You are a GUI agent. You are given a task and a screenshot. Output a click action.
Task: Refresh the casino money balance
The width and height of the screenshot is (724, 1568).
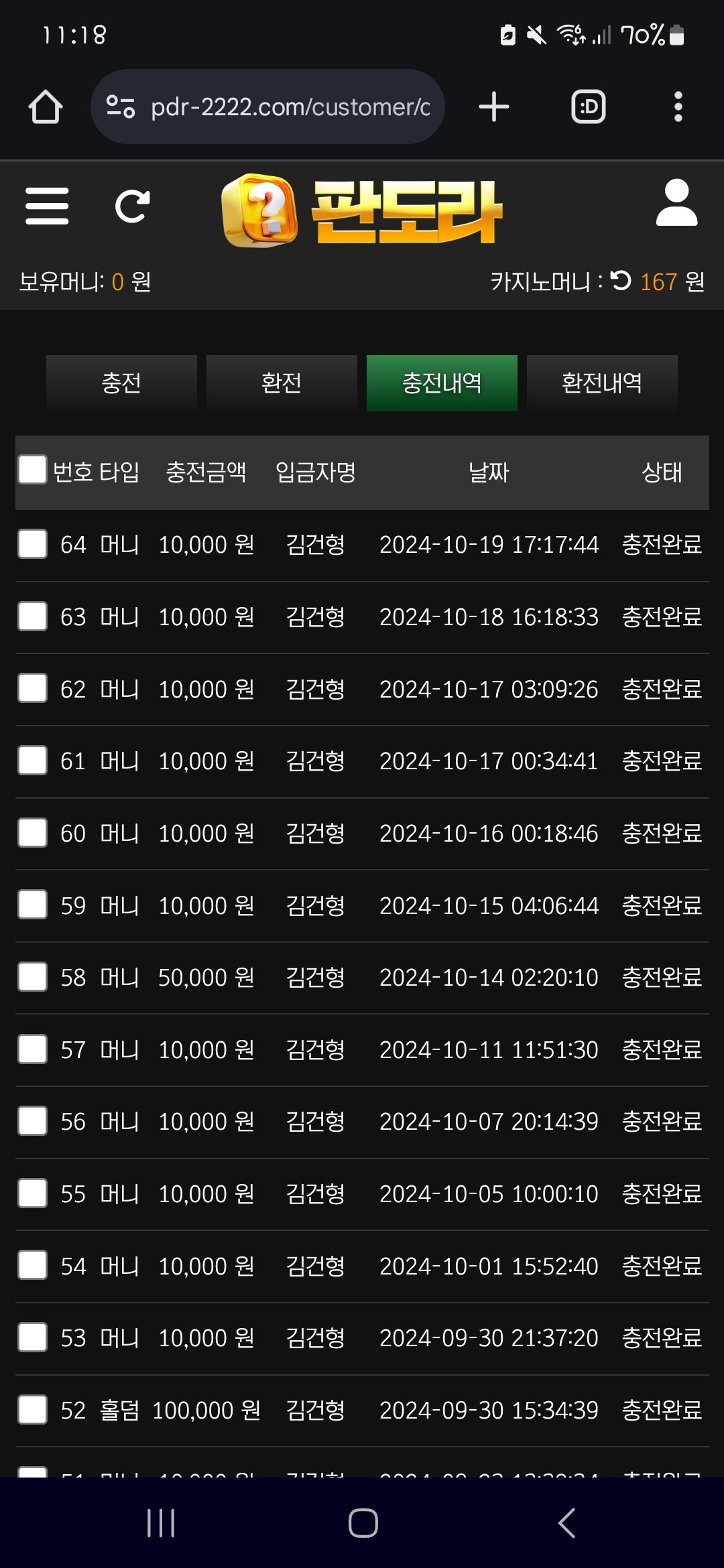pyautogui.click(x=621, y=281)
